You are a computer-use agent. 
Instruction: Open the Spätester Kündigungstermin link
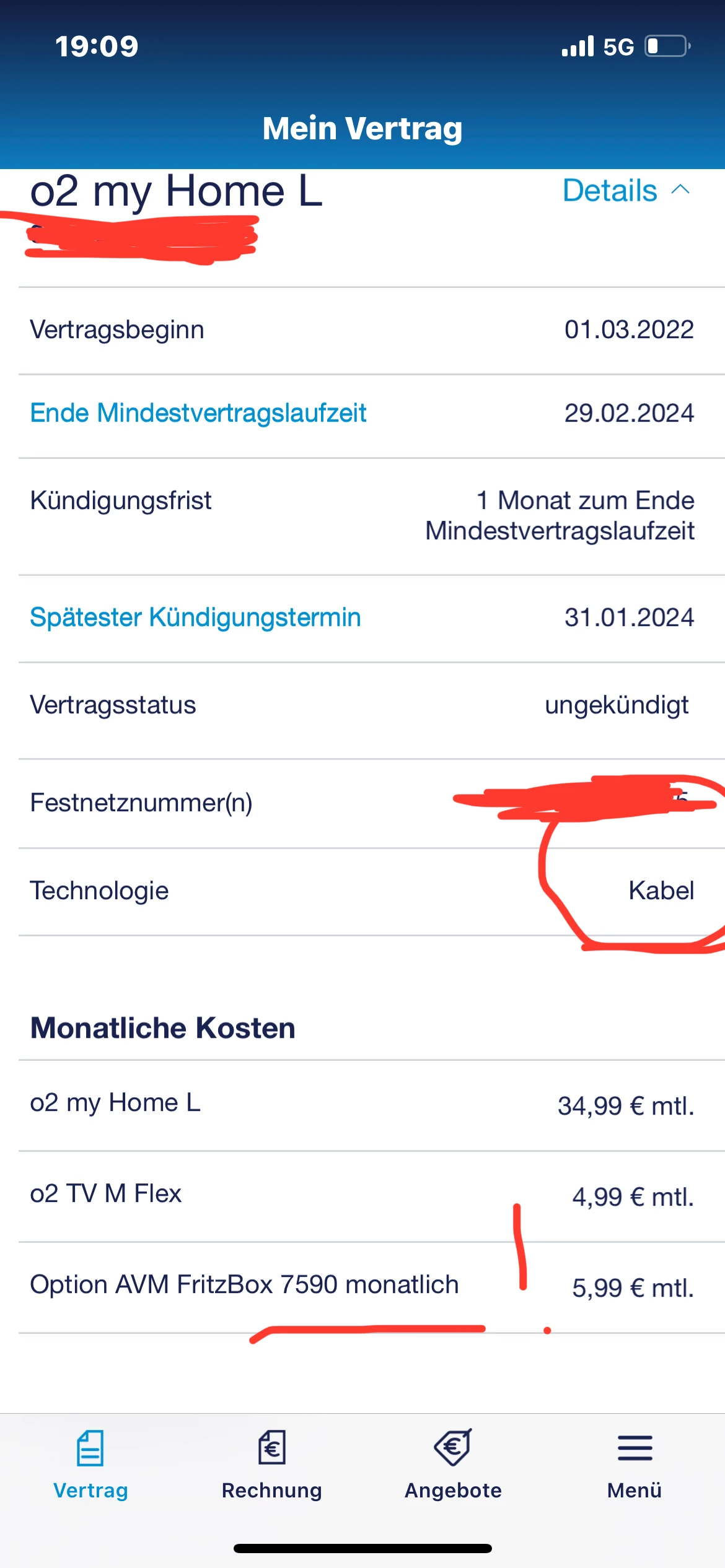(x=195, y=617)
